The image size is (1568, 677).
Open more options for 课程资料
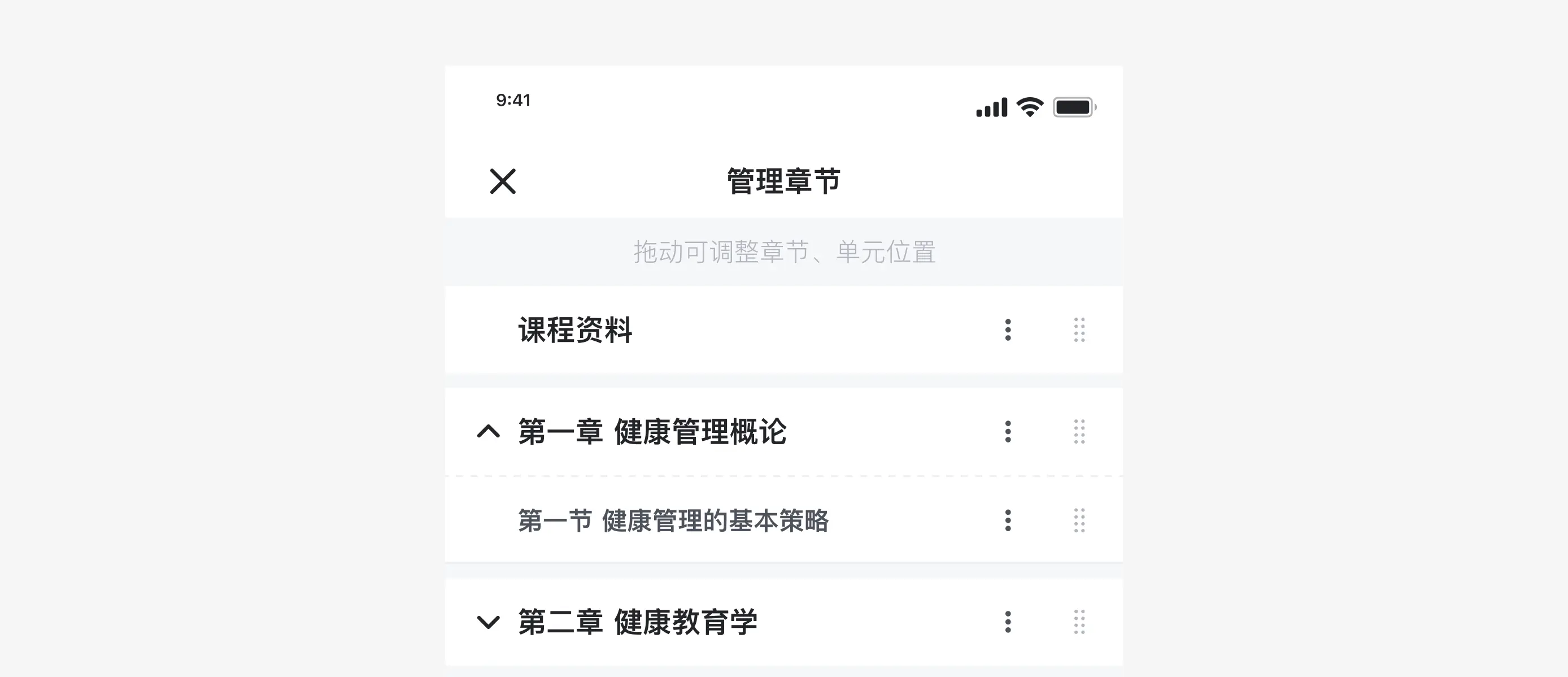click(x=1008, y=330)
